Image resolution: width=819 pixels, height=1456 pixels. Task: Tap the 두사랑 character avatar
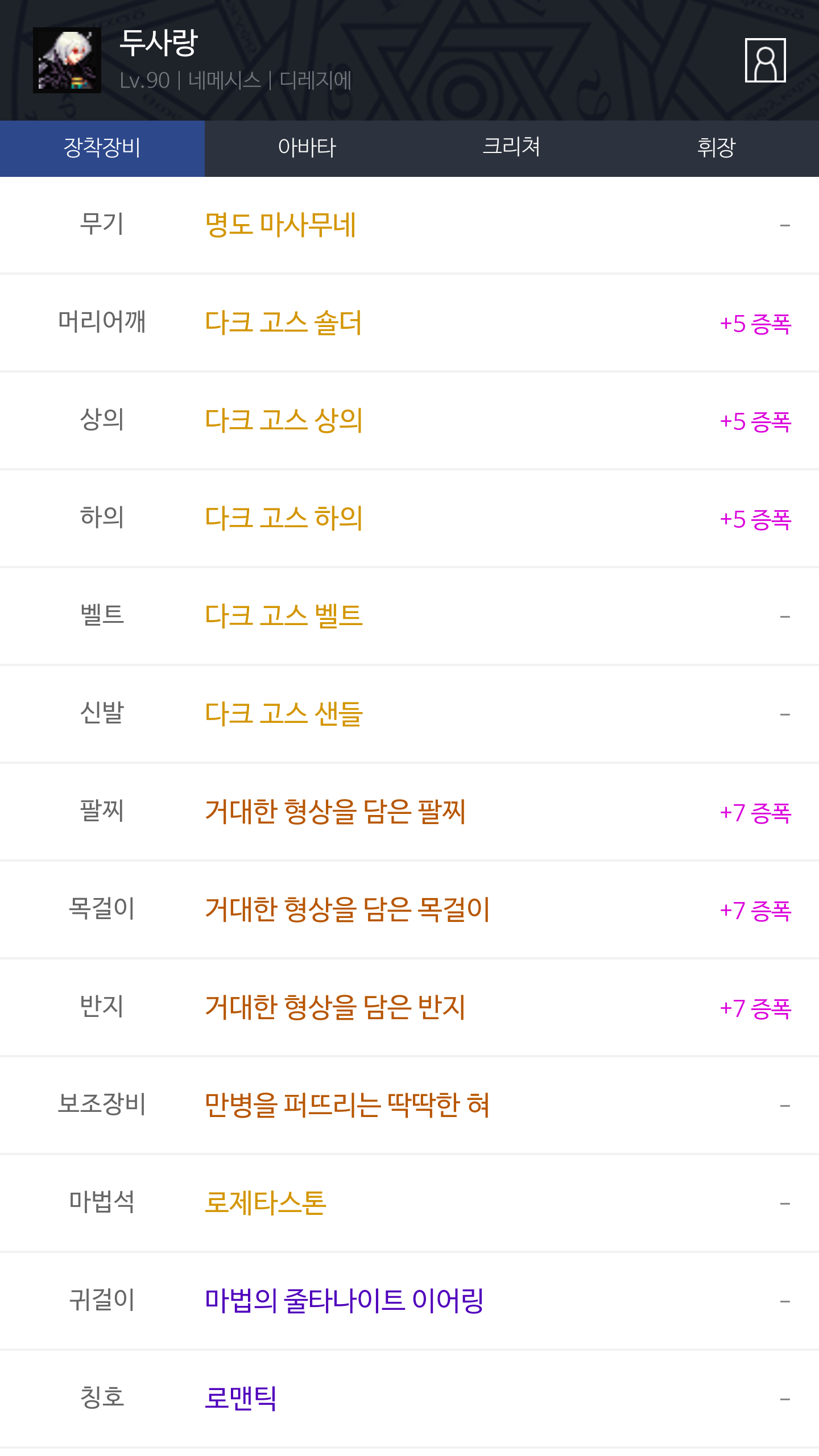pyautogui.click(x=67, y=60)
